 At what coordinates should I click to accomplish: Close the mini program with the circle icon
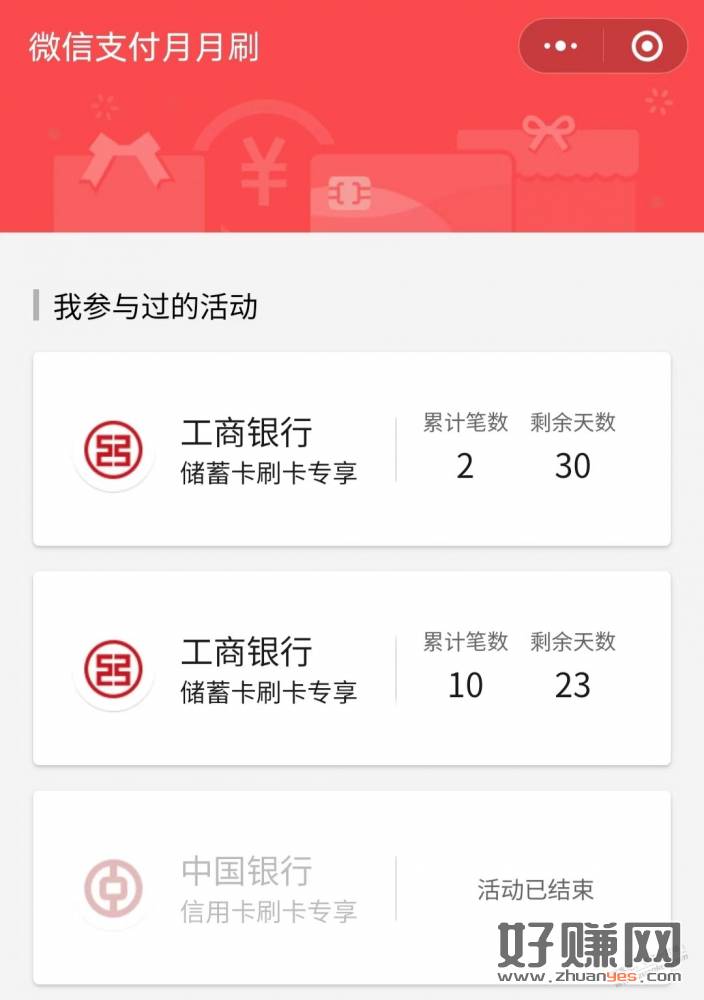pyautogui.click(x=647, y=46)
